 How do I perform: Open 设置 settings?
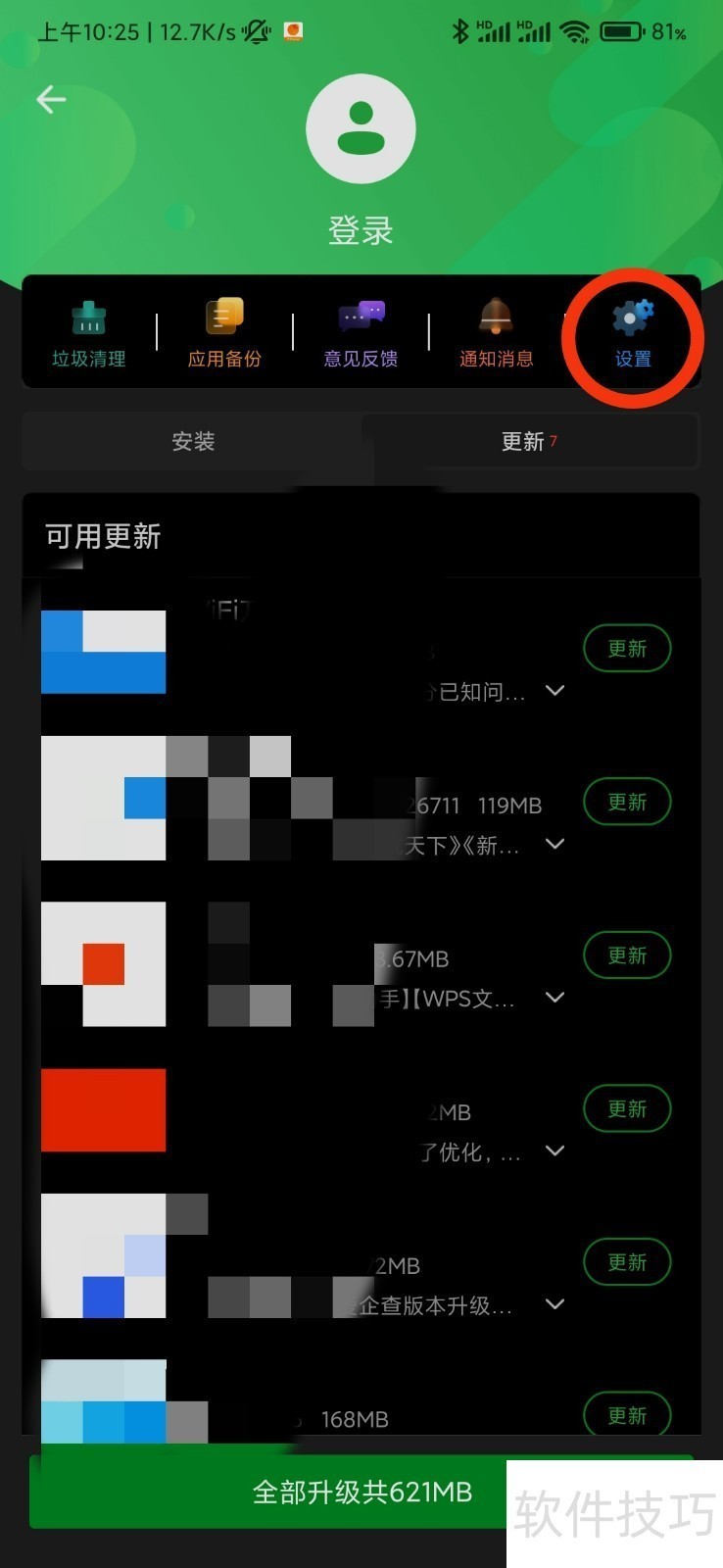(633, 334)
